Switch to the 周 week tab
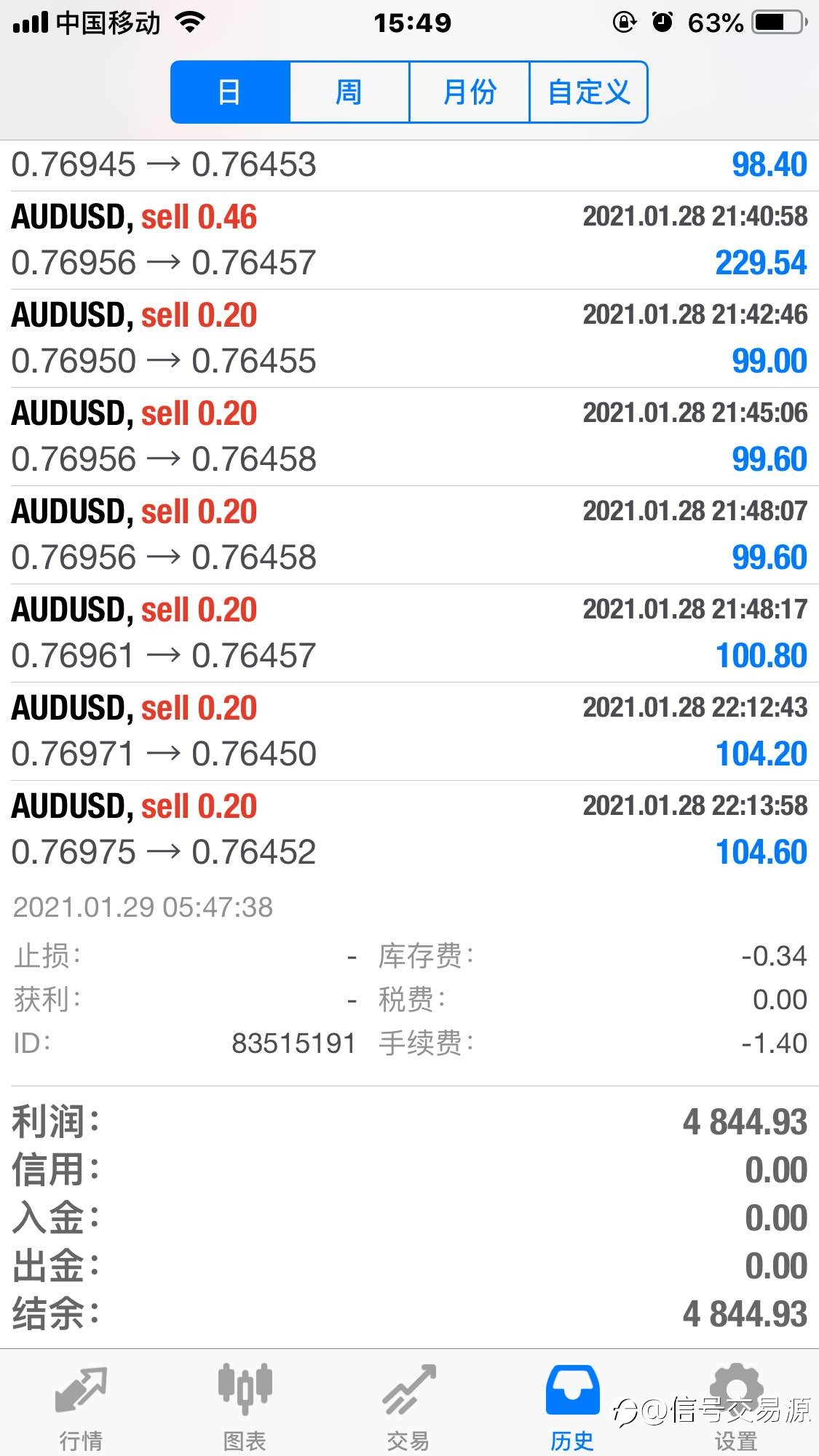Viewport: 819px width, 1456px height. (x=349, y=92)
